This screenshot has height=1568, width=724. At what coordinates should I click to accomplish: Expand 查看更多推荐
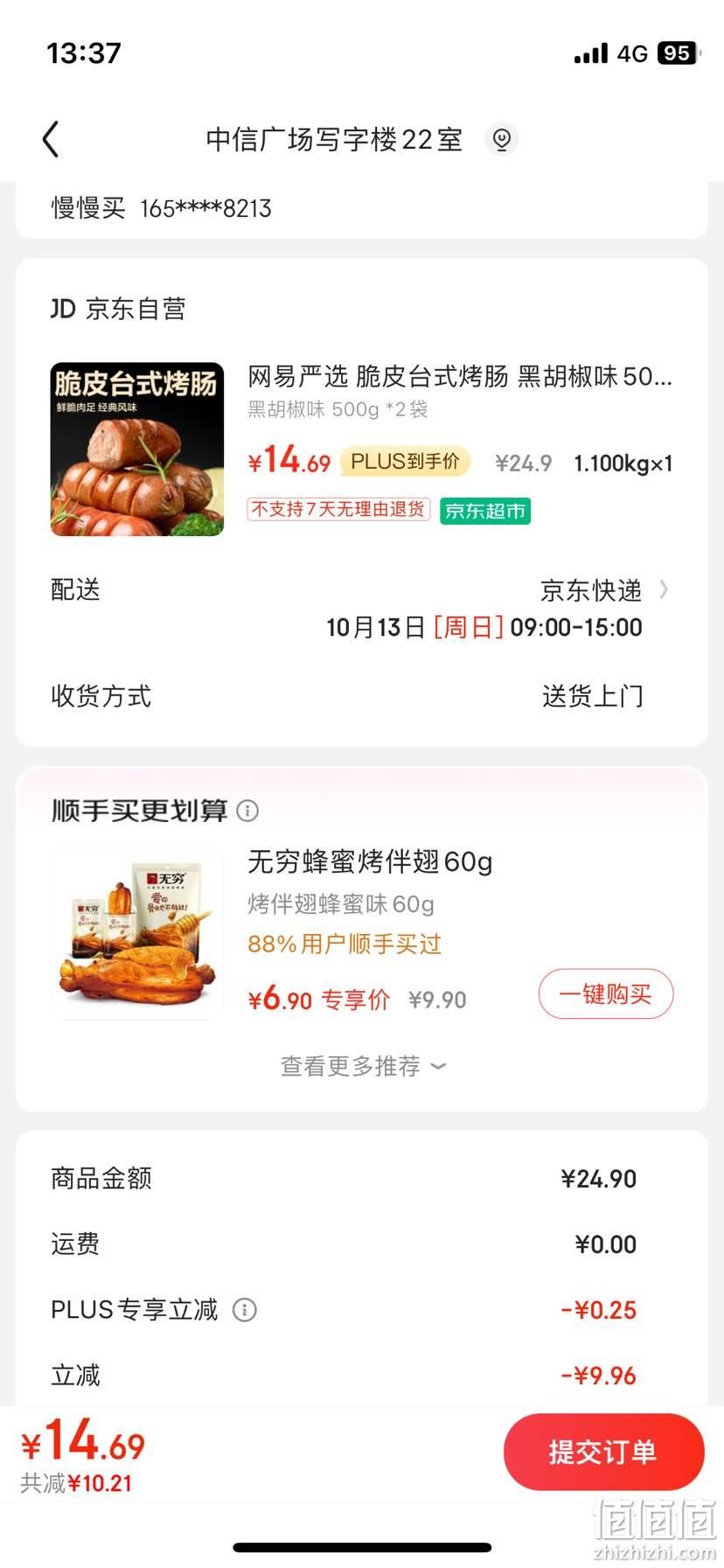click(362, 1066)
